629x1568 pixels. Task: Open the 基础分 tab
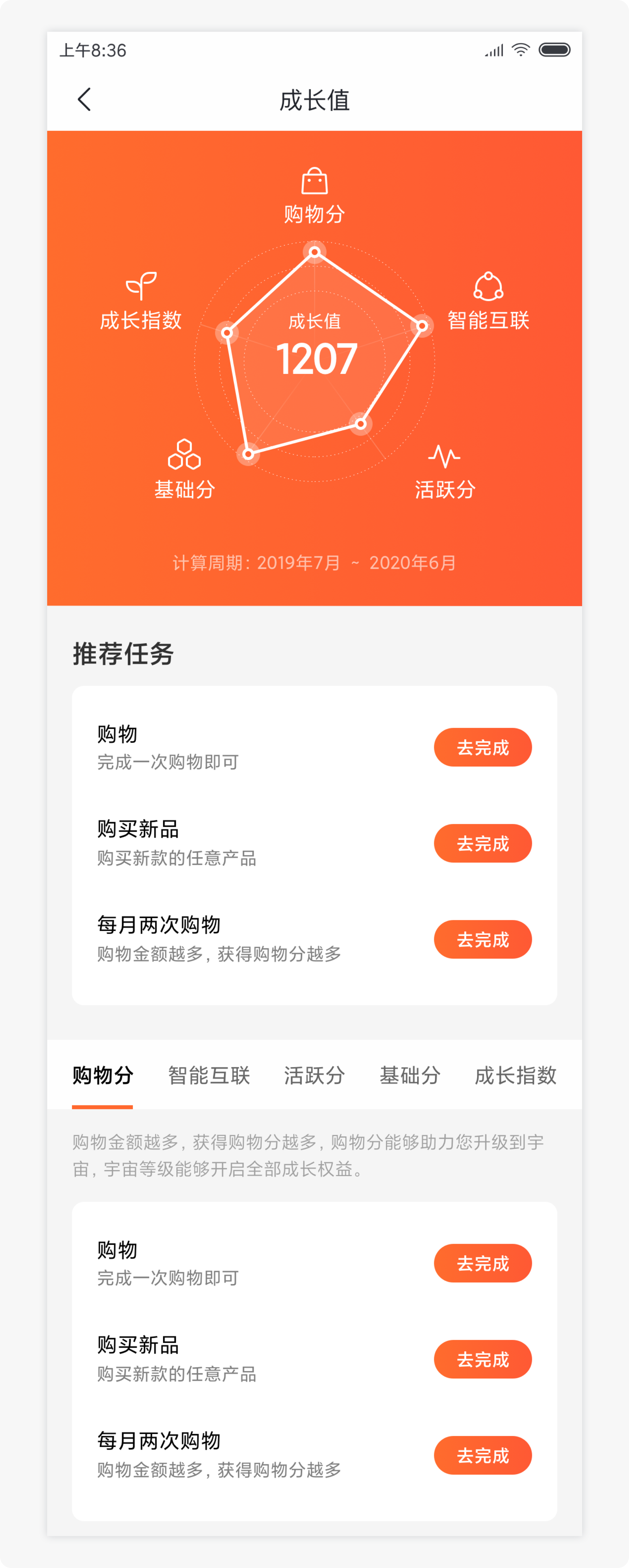point(410,1075)
